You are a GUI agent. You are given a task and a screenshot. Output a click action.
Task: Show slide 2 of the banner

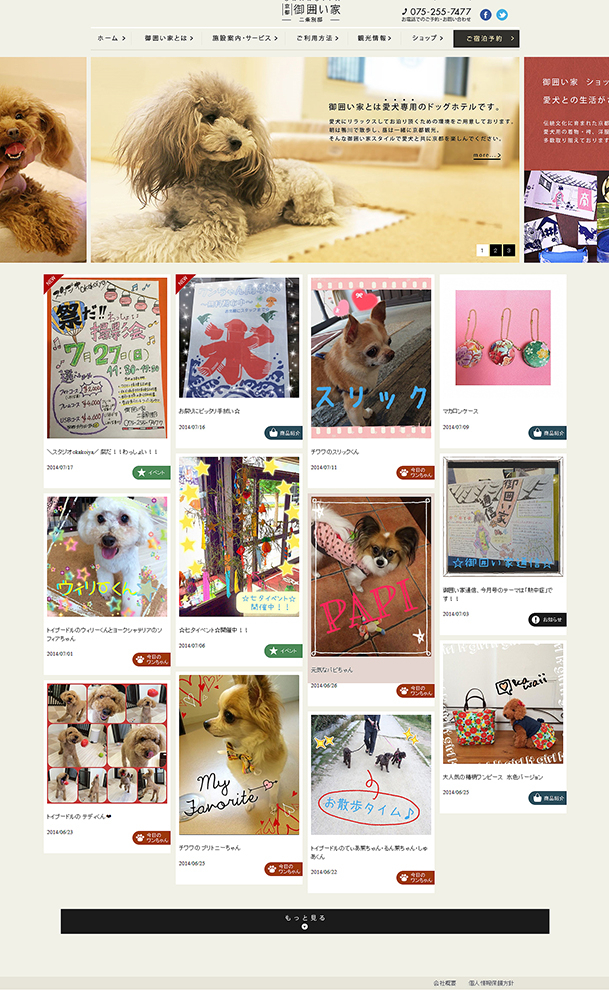tap(495, 251)
